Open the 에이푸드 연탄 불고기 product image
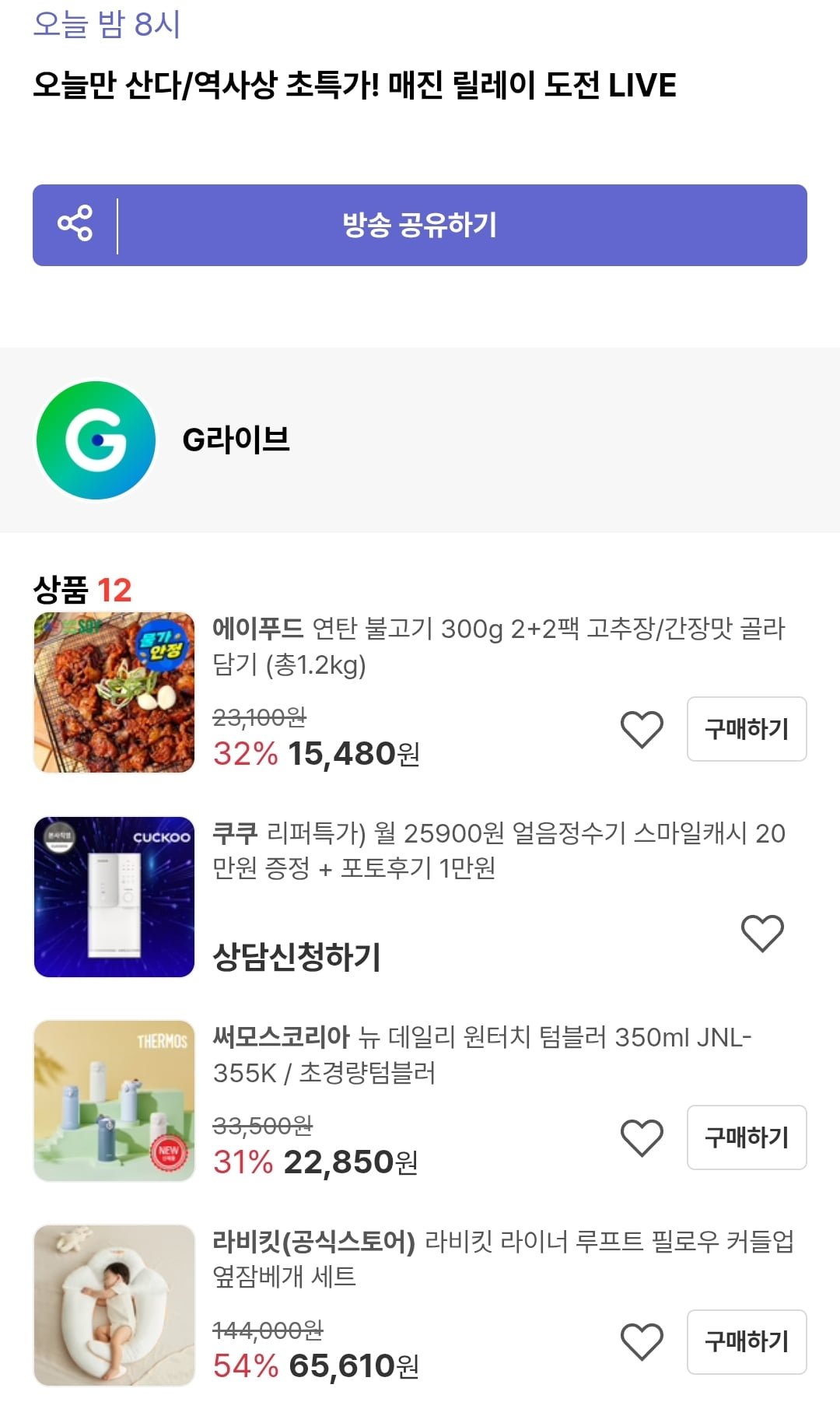The height and width of the screenshot is (1402, 840). [114, 692]
